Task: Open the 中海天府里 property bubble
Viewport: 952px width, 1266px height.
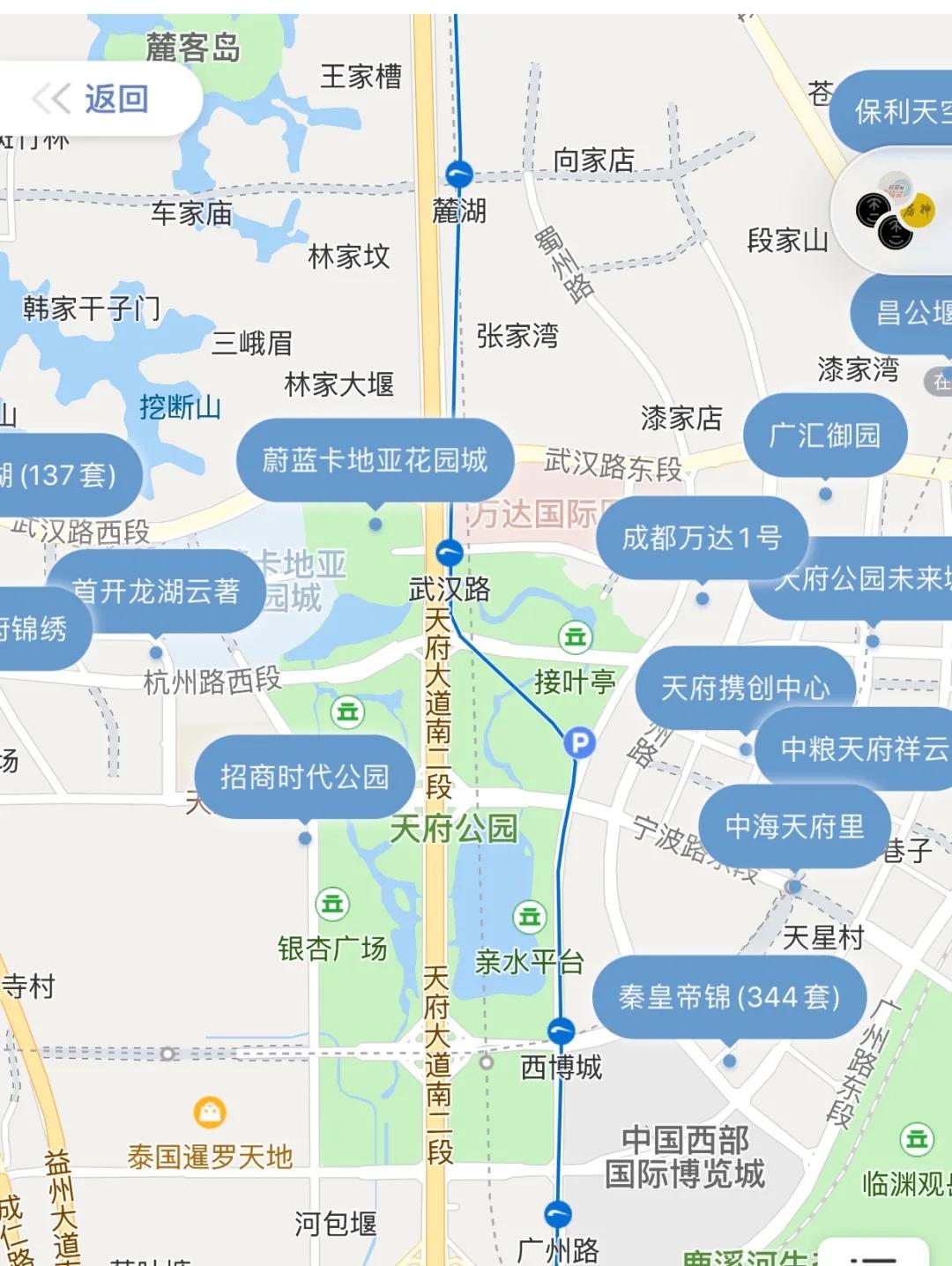Action: pos(796,825)
